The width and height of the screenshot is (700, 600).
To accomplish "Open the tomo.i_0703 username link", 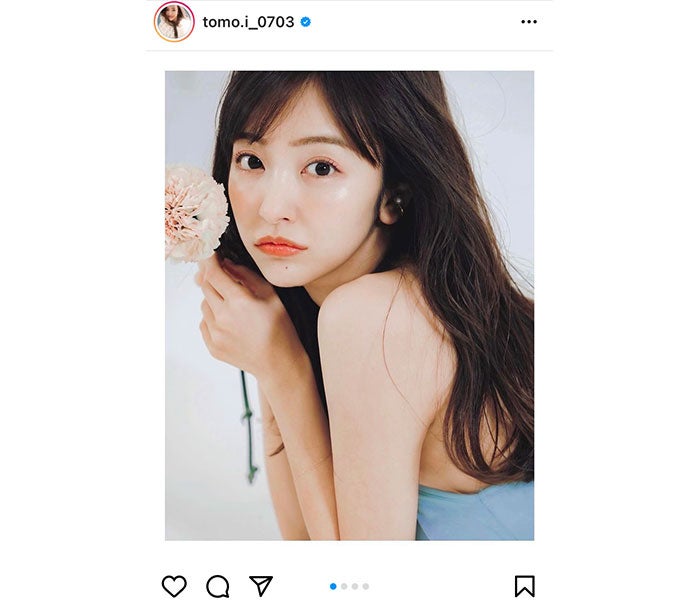I will click(x=248, y=22).
